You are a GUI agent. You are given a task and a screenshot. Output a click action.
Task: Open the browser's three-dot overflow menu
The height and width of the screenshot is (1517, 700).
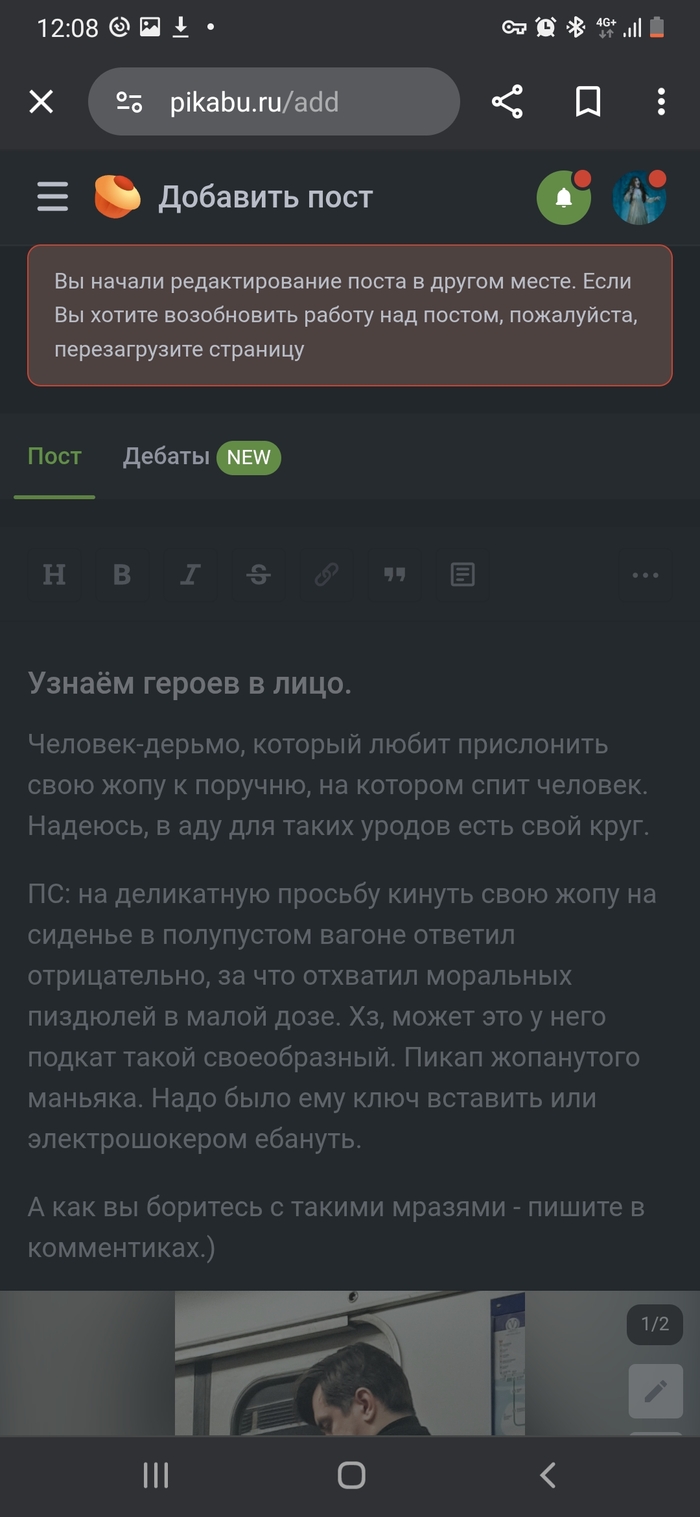661,102
